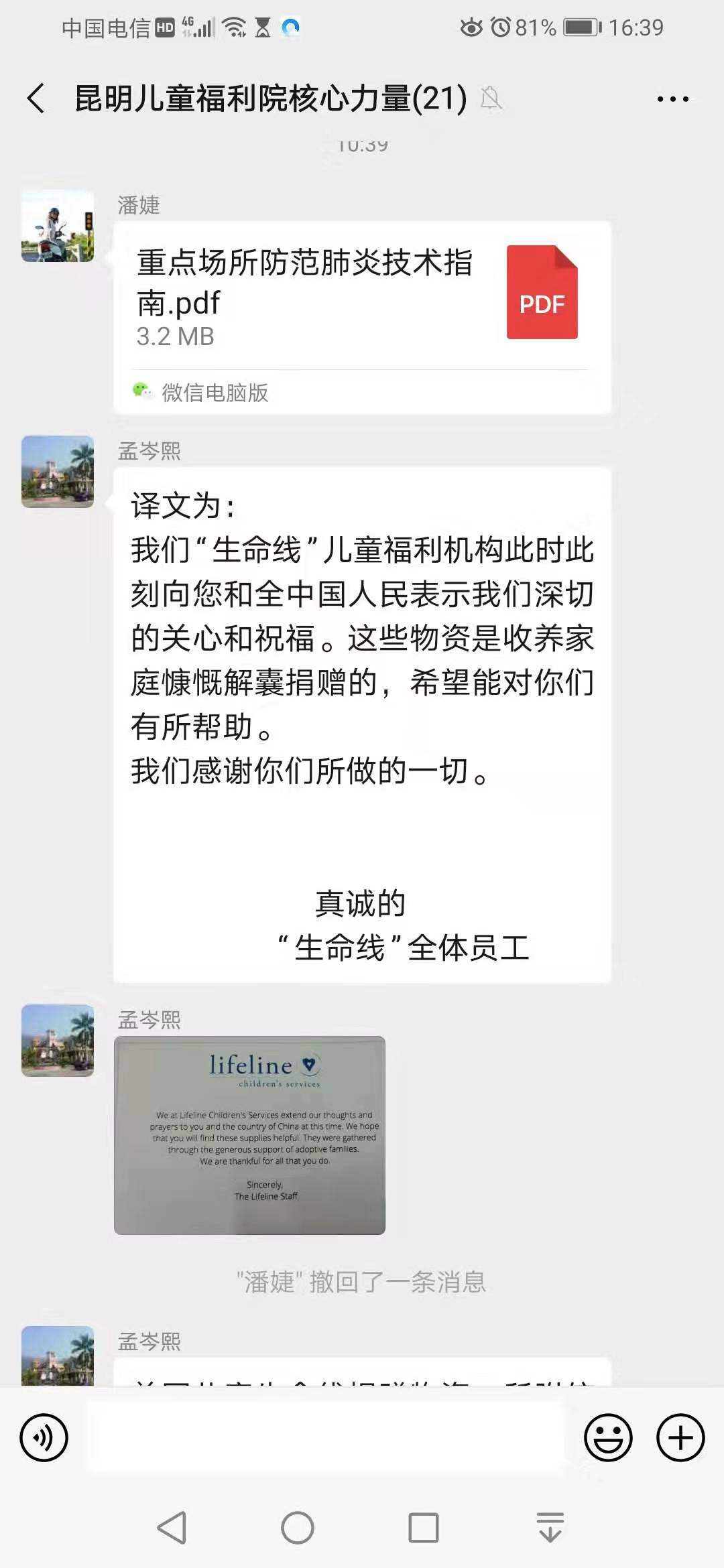
Task: Open the 重点场所防范肺炎技术指南.pdf file
Action: pyautogui.click(x=363, y=317)
